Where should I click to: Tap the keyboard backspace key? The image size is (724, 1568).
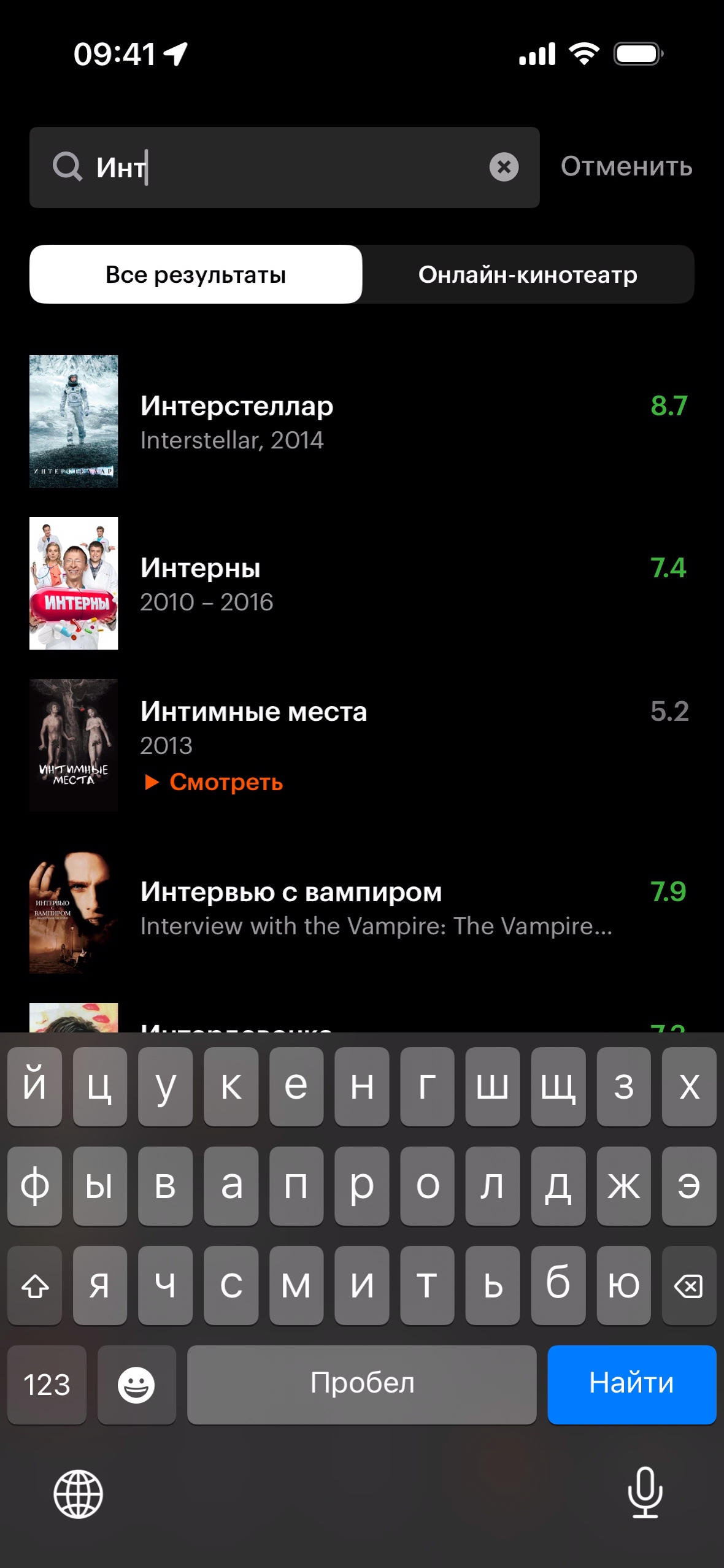pyautogui.click(x=688, y=1285)
